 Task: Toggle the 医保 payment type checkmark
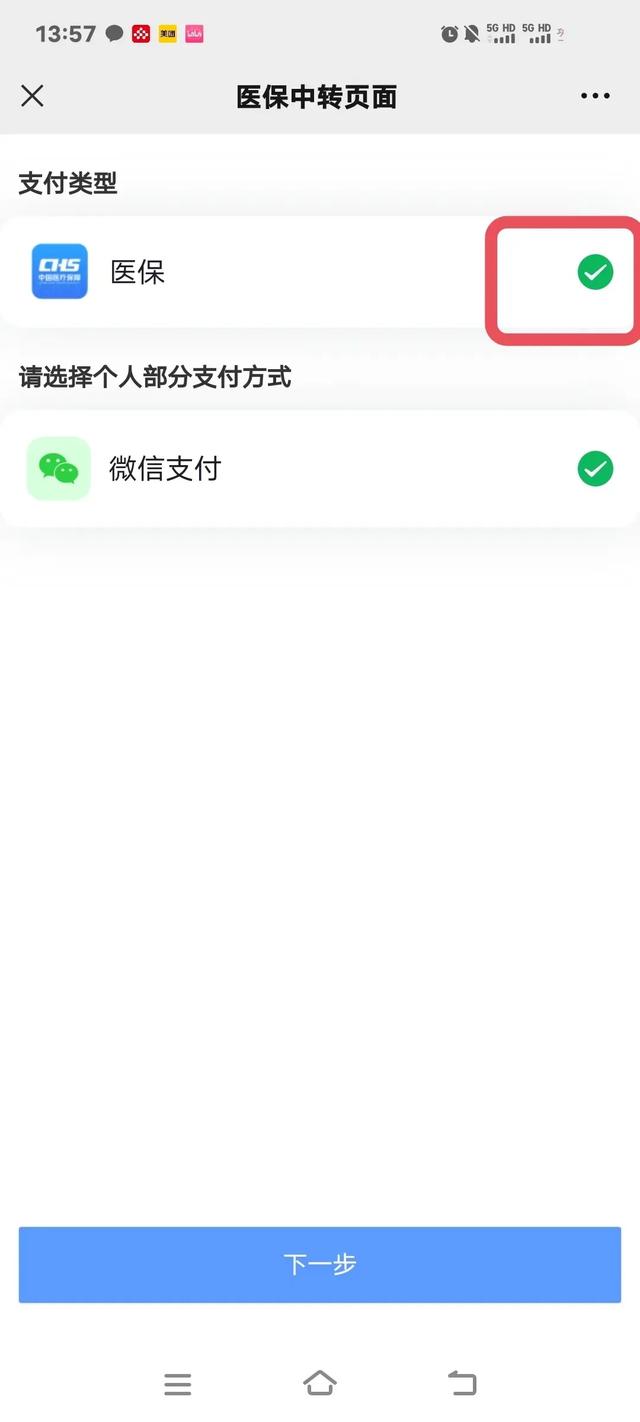[x=595, y=272]
